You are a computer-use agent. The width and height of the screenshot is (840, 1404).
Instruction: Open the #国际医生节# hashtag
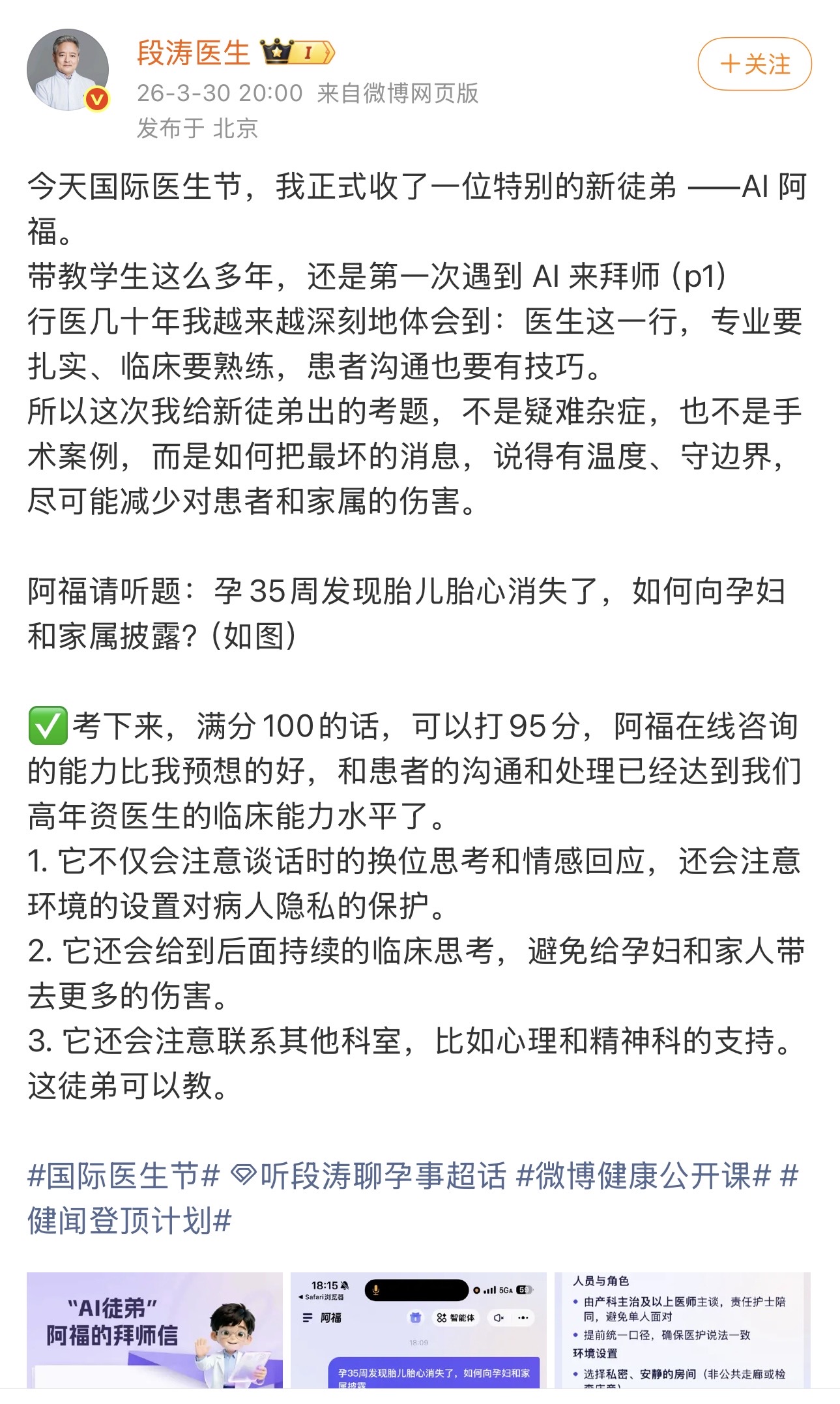pyautogui.click(x=123, y=1177)
